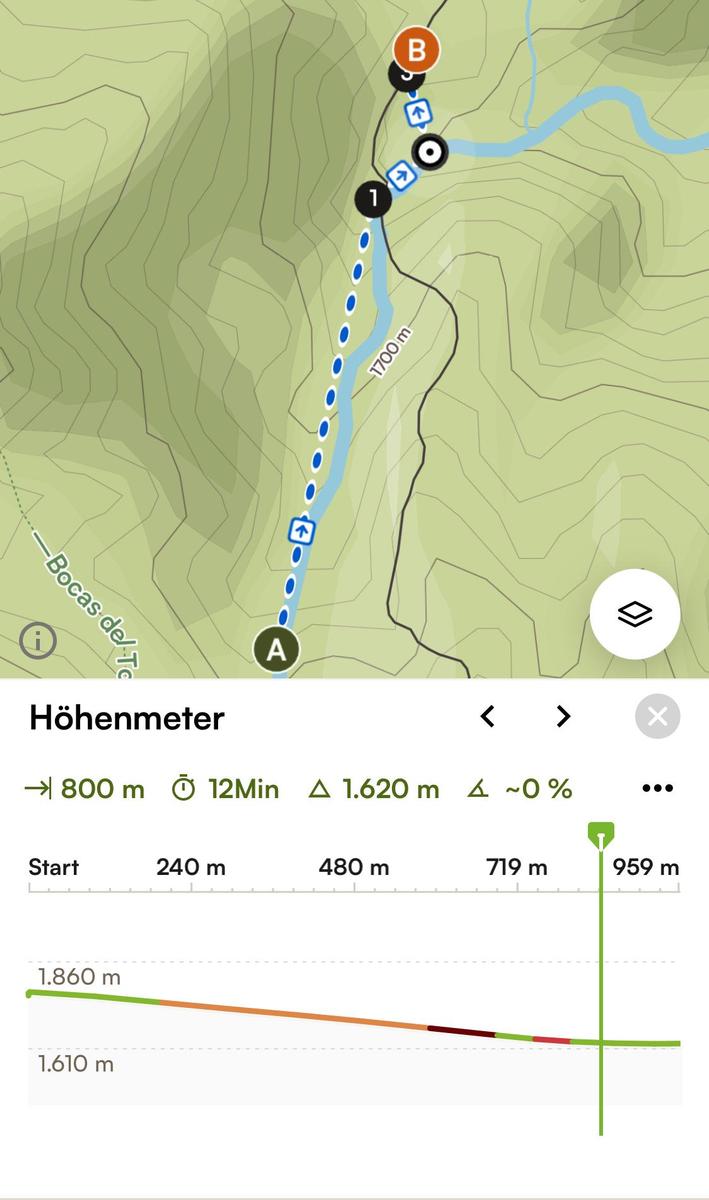Screen dimensions: 709x1200
Task: Open the three-dot more options menu
Action: pos(657,788)
